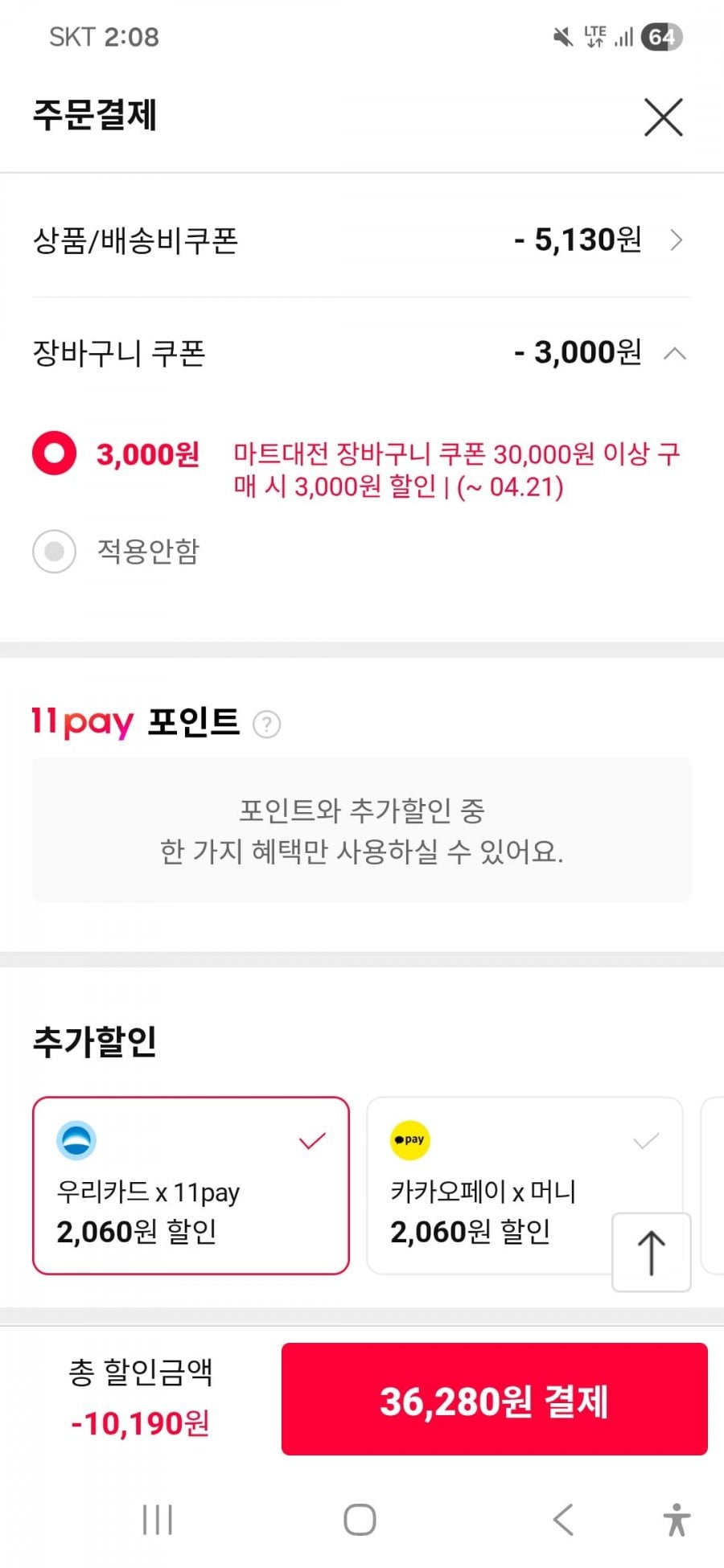This screenshot has height=1568, width=724.
Task: Choose the 적용안함 coupon option
Action: tap(54, 552)
